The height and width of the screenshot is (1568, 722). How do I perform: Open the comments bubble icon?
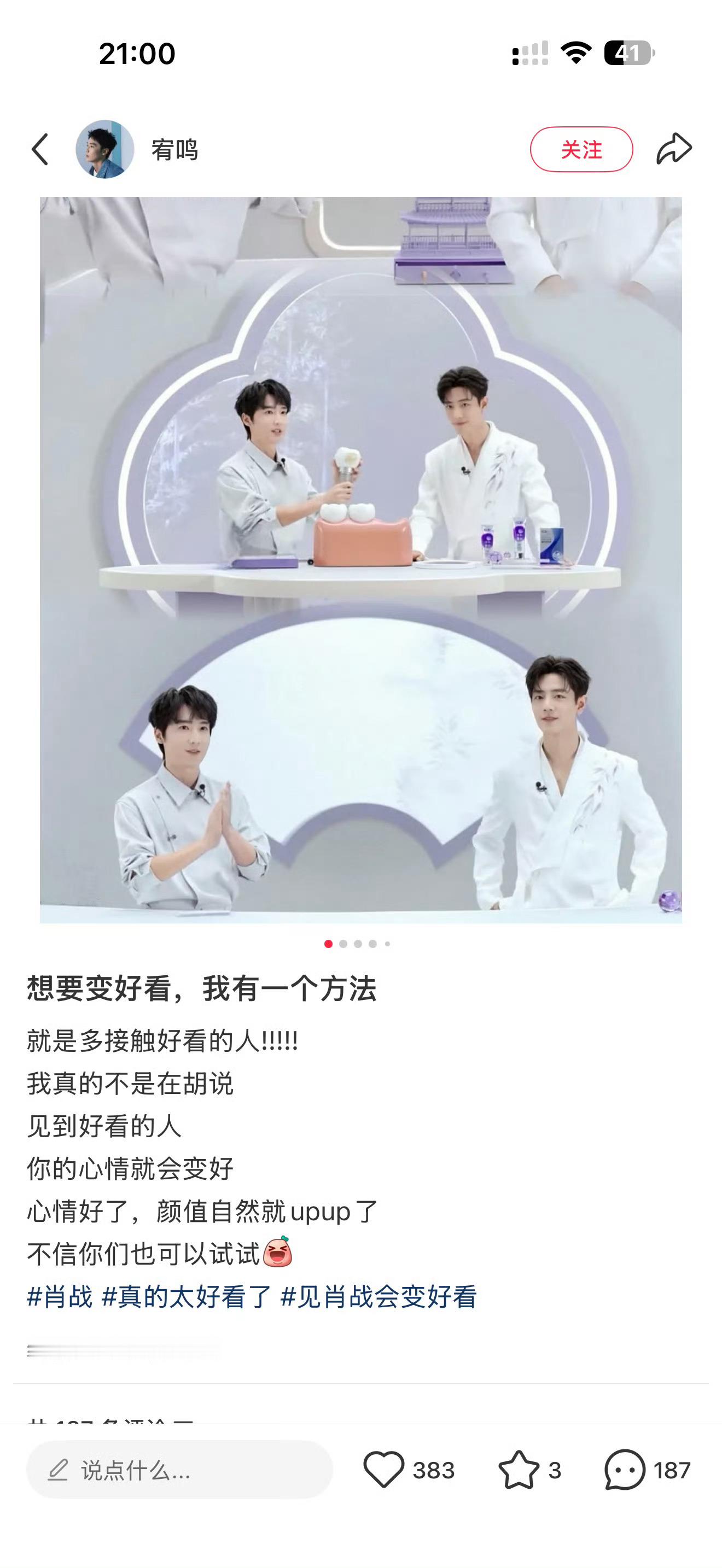[625, 1470]
